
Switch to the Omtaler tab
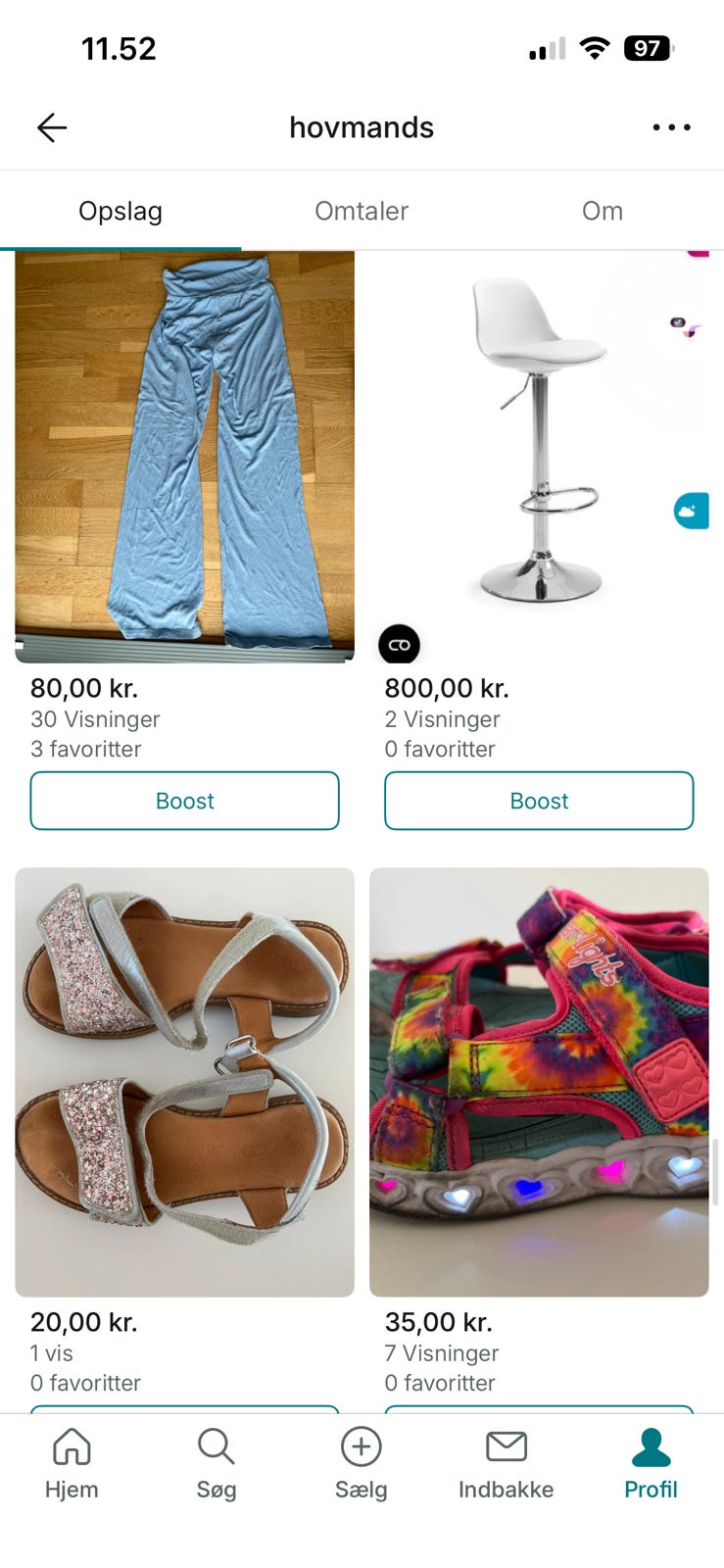pyautogui.click(x=361, y=211)
